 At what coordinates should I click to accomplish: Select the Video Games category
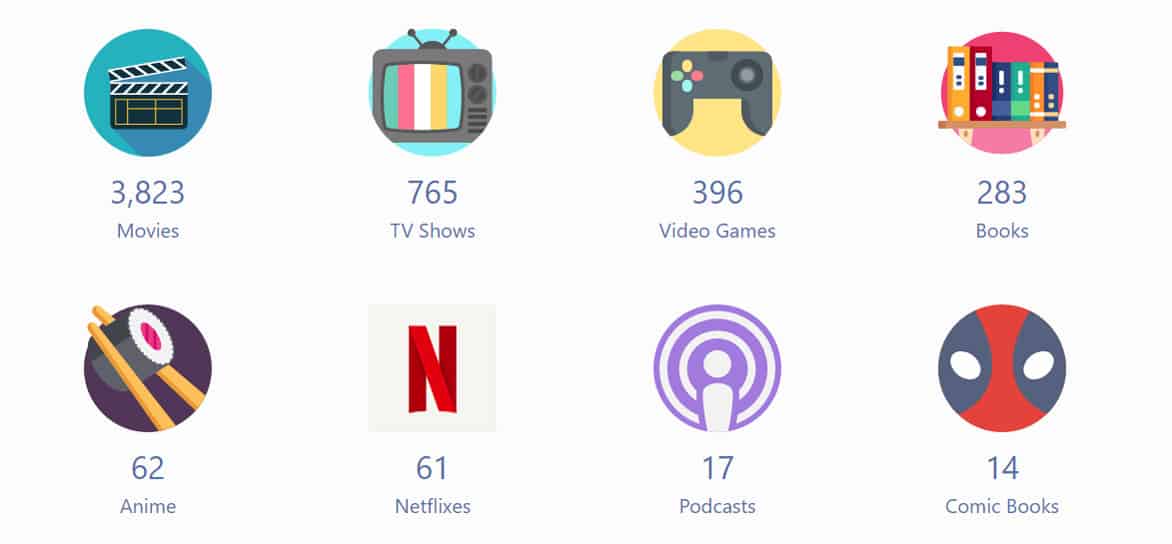click(717, 93)
